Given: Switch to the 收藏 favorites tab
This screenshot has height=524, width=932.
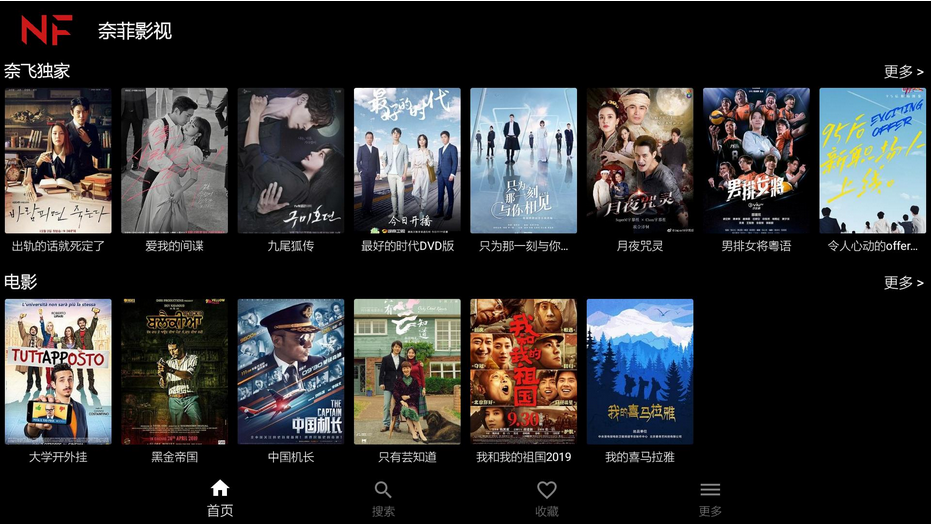Looking at the screenshot, I should pos(546,498).
